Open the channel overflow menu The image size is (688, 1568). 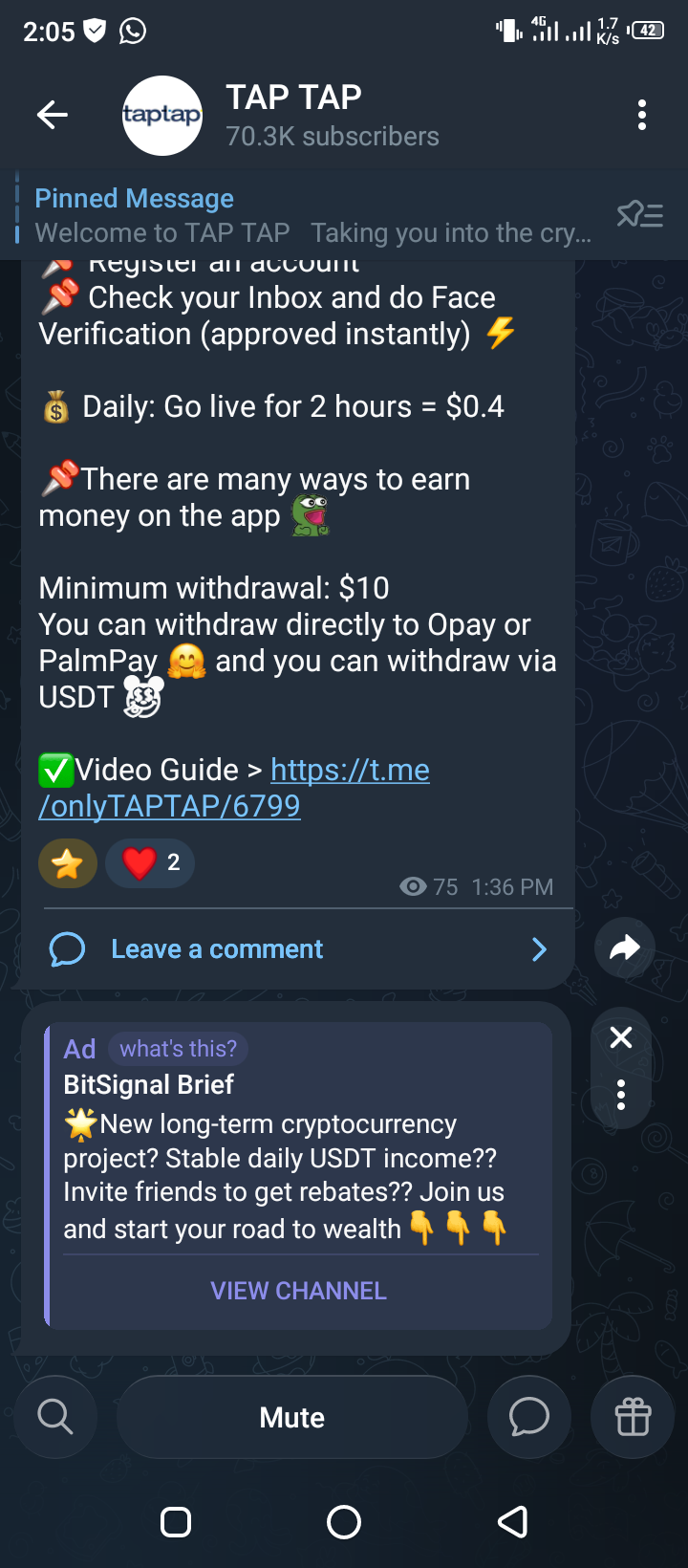coord(642,116)
